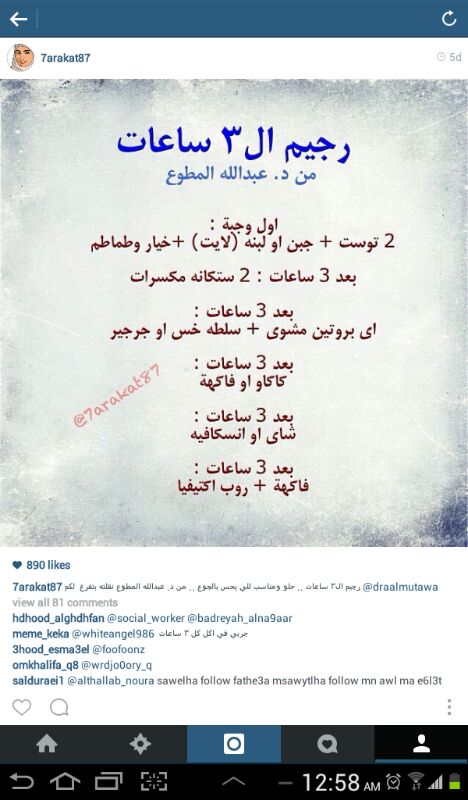468x800 pixels.
Task: Switch to the Profile tab
Action: click(x=421, y=744)
